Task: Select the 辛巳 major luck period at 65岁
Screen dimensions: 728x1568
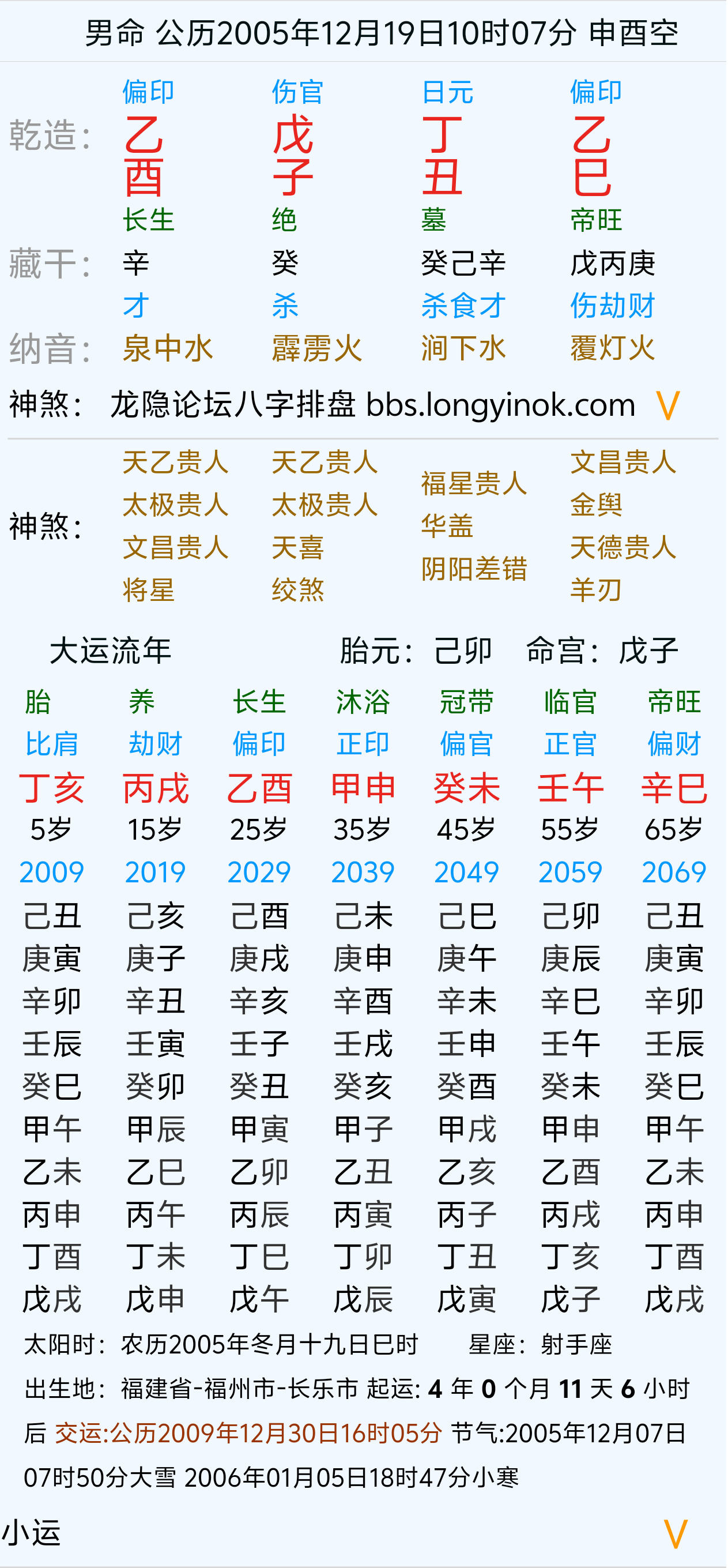Action: point(674,788)
